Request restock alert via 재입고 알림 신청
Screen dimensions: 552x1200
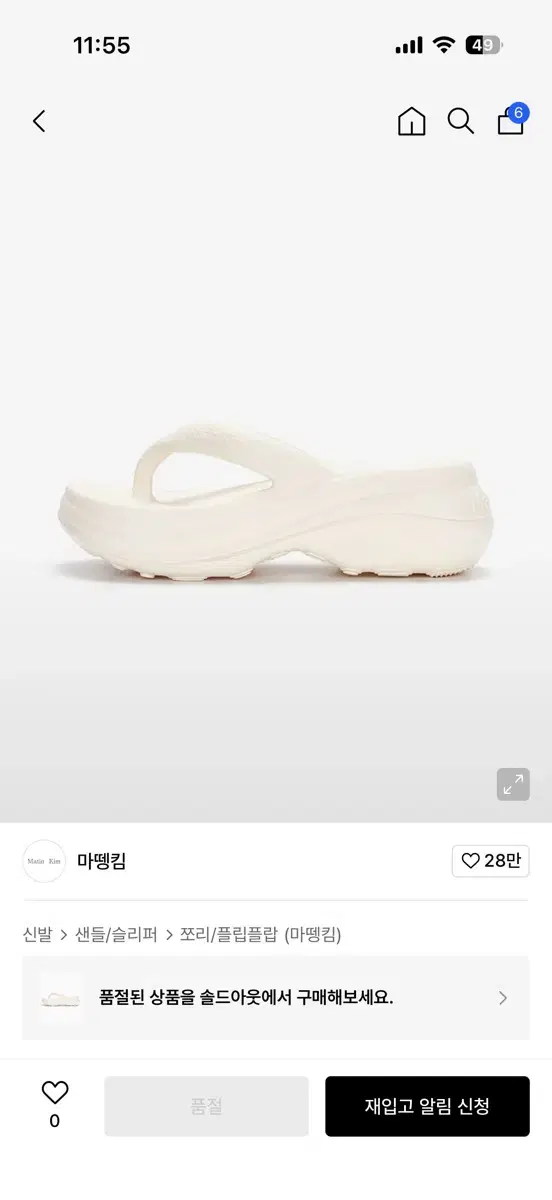point(427,1106)
